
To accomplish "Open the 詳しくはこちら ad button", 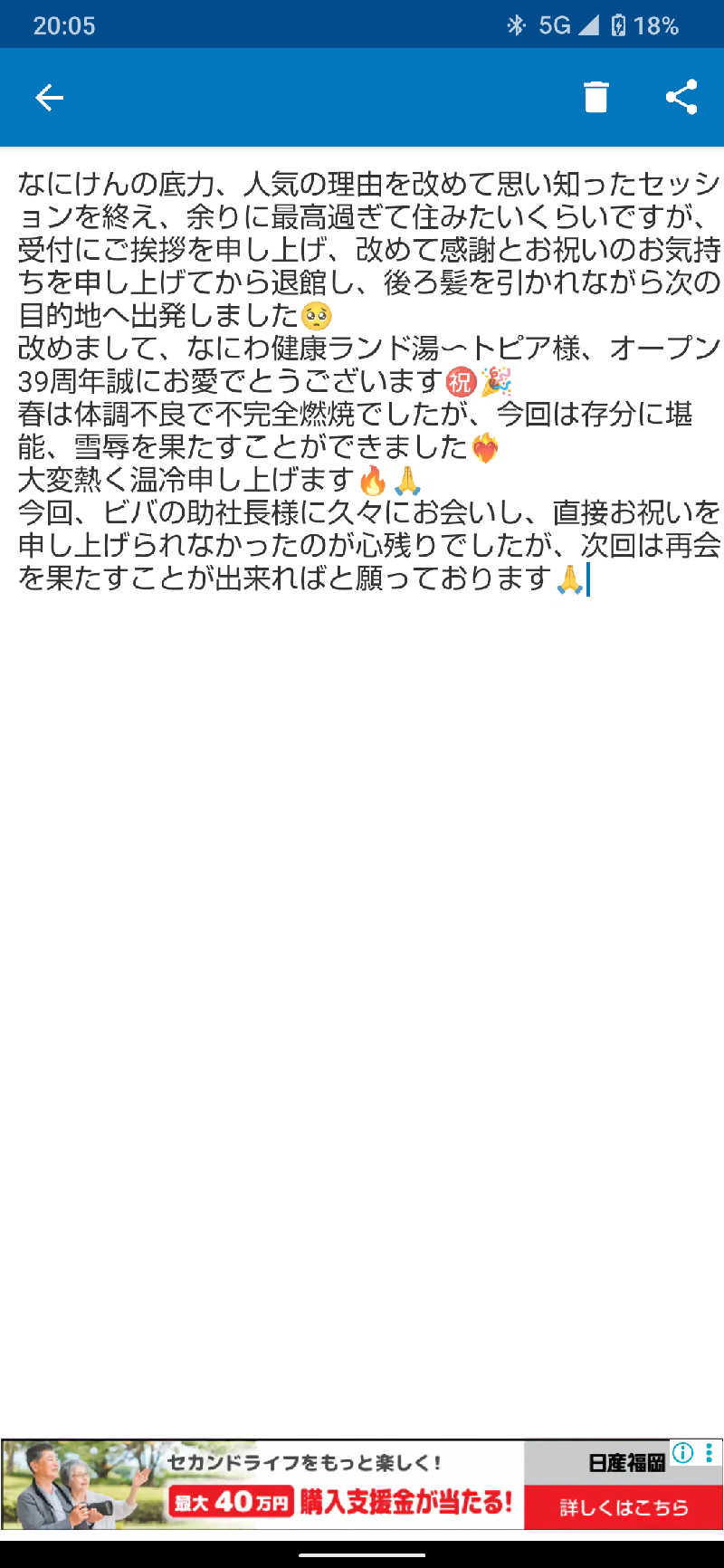I will pos(624,1507).
